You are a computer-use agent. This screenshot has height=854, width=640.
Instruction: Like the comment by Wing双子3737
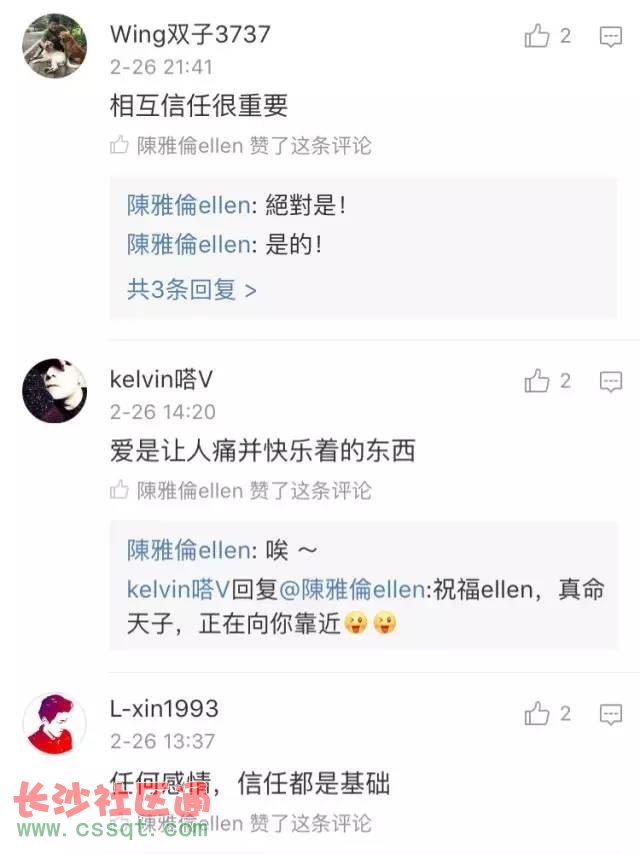pos(538,37)
